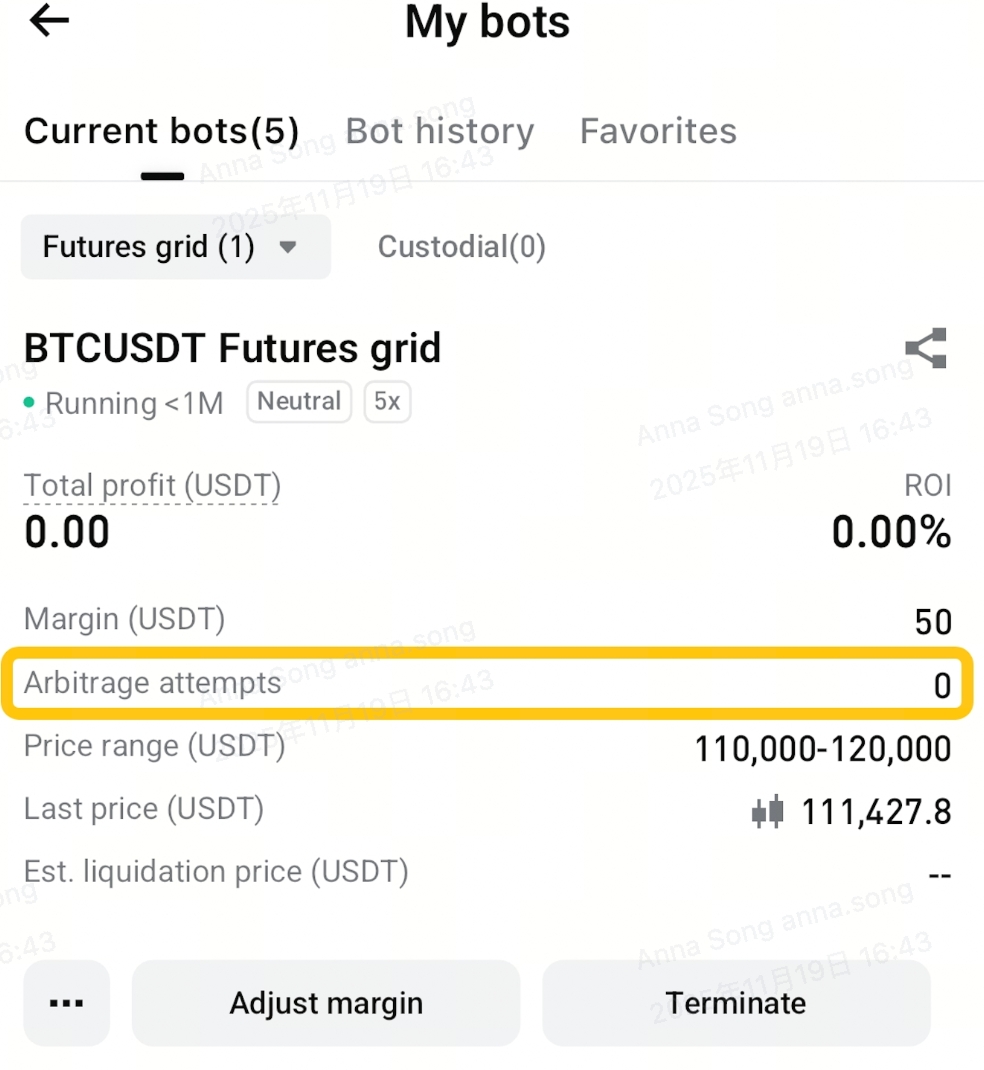984x1070 pixels.
Task: Tap the ROI value 0.00%
Action: (x=891, y=533)
